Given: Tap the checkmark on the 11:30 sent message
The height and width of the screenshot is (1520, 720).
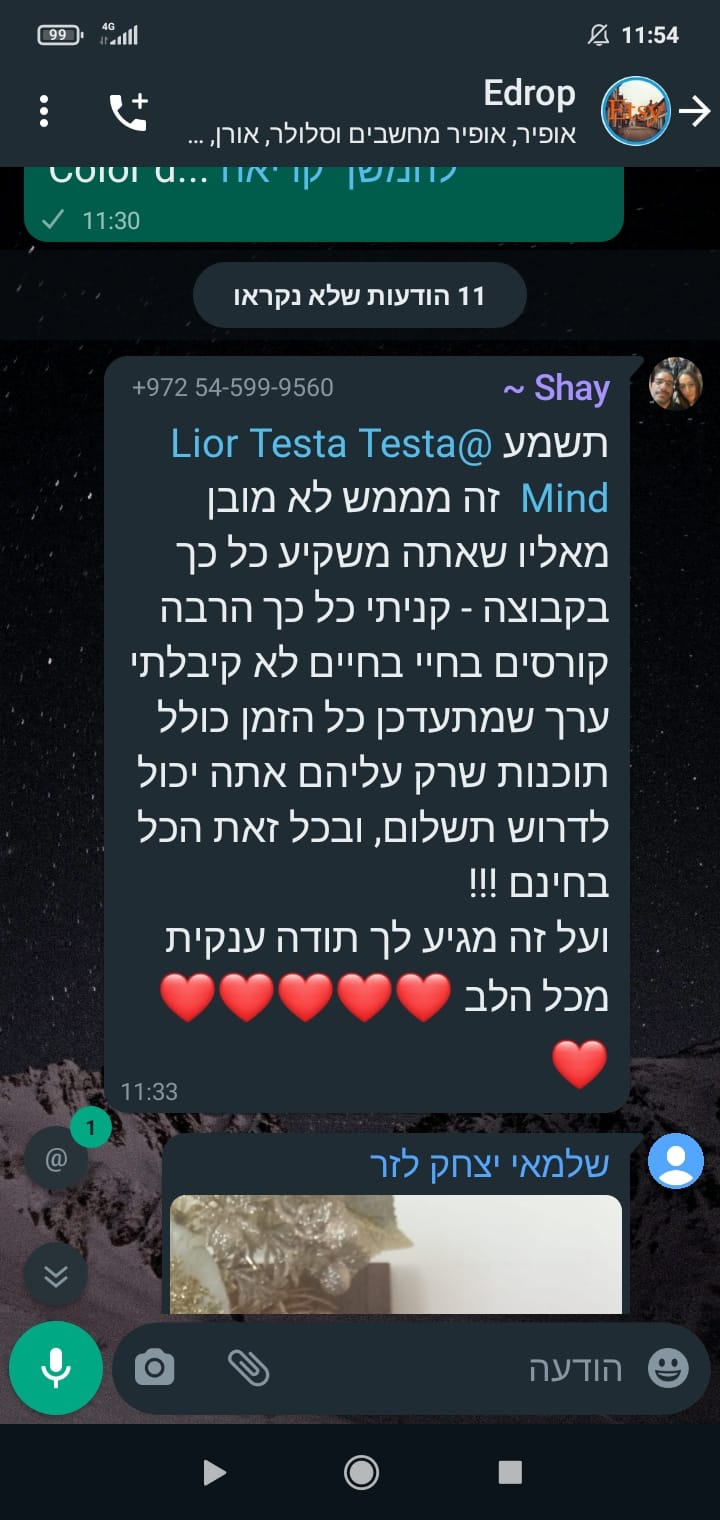Looking at the screenshot, I should click(54, 212).
